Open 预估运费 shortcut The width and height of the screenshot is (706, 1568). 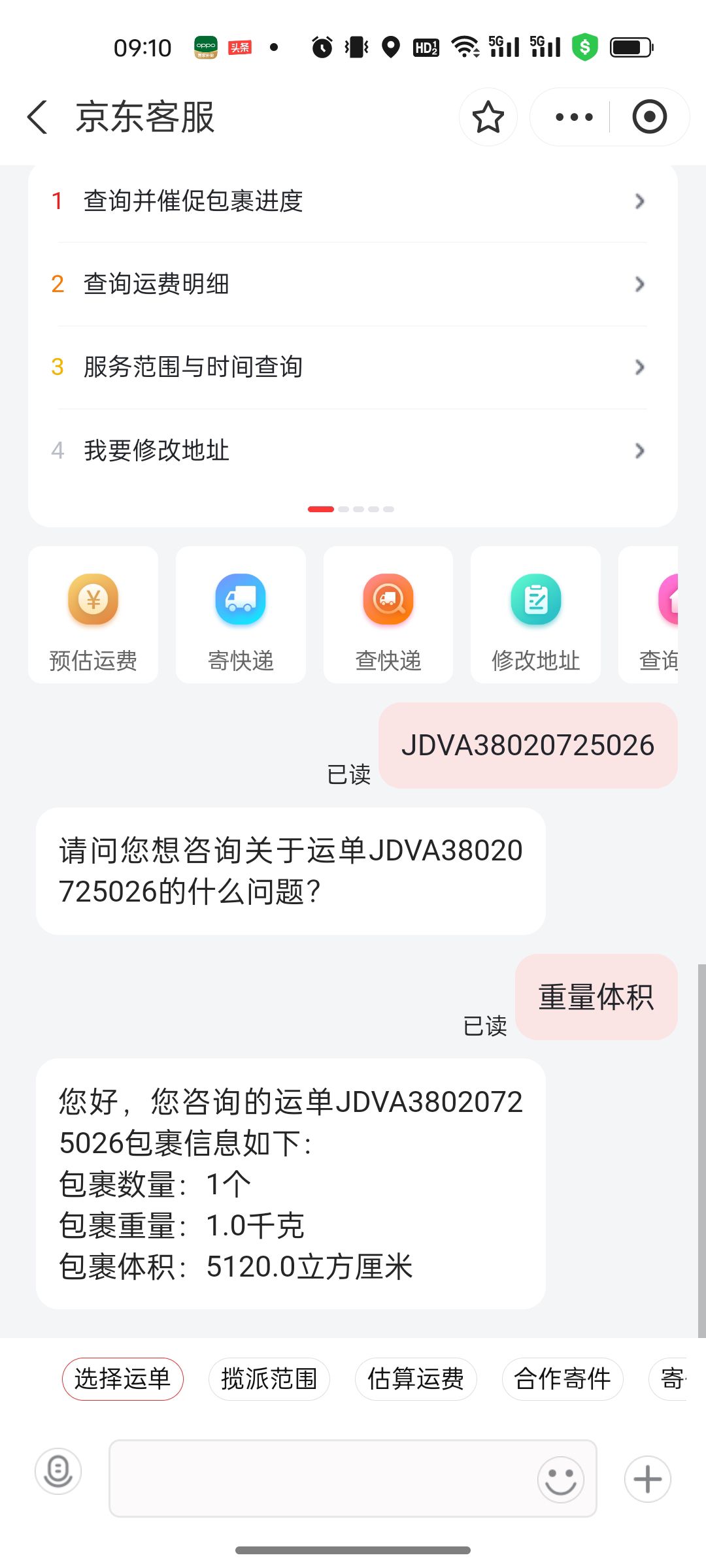(x=93, y=615)
